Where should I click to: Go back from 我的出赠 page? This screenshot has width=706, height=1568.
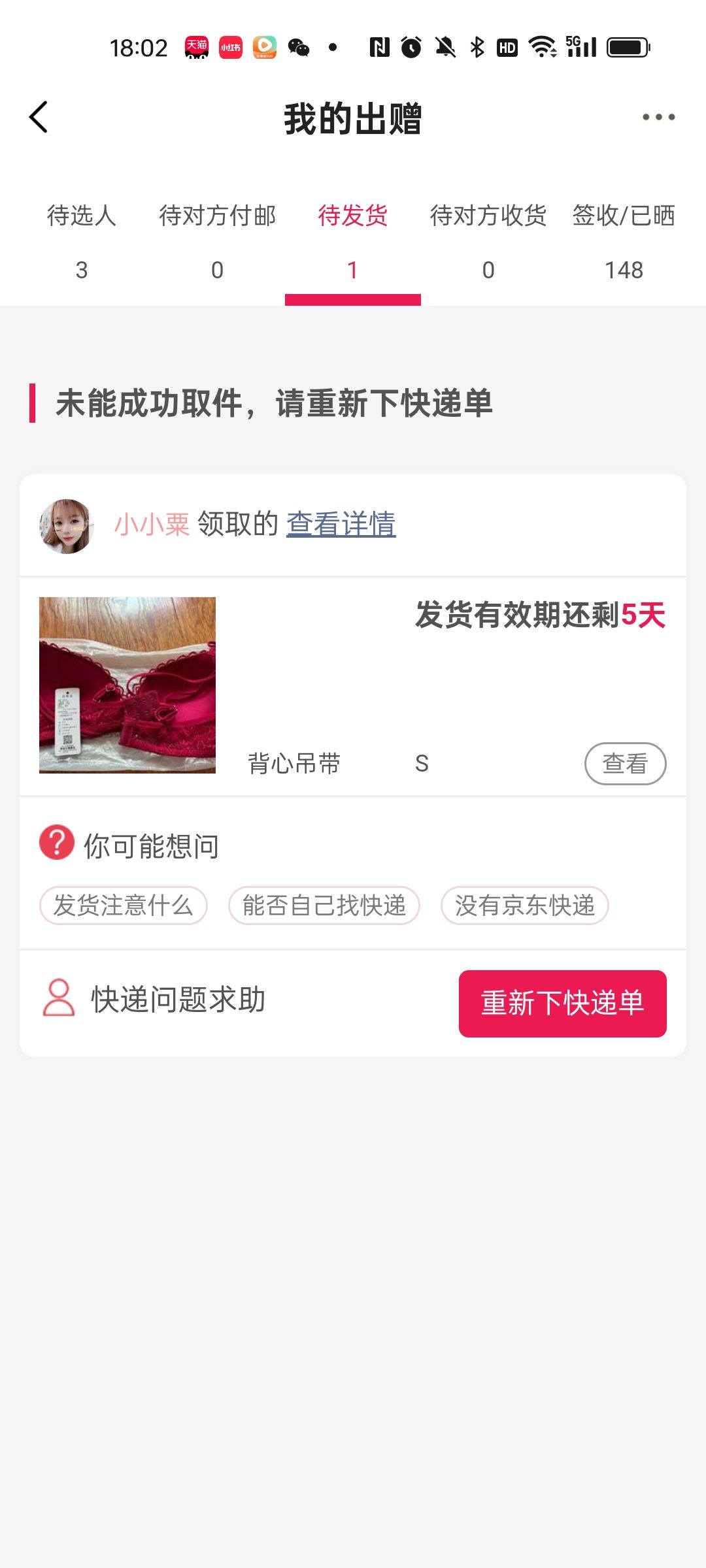[x=39, y=118]
